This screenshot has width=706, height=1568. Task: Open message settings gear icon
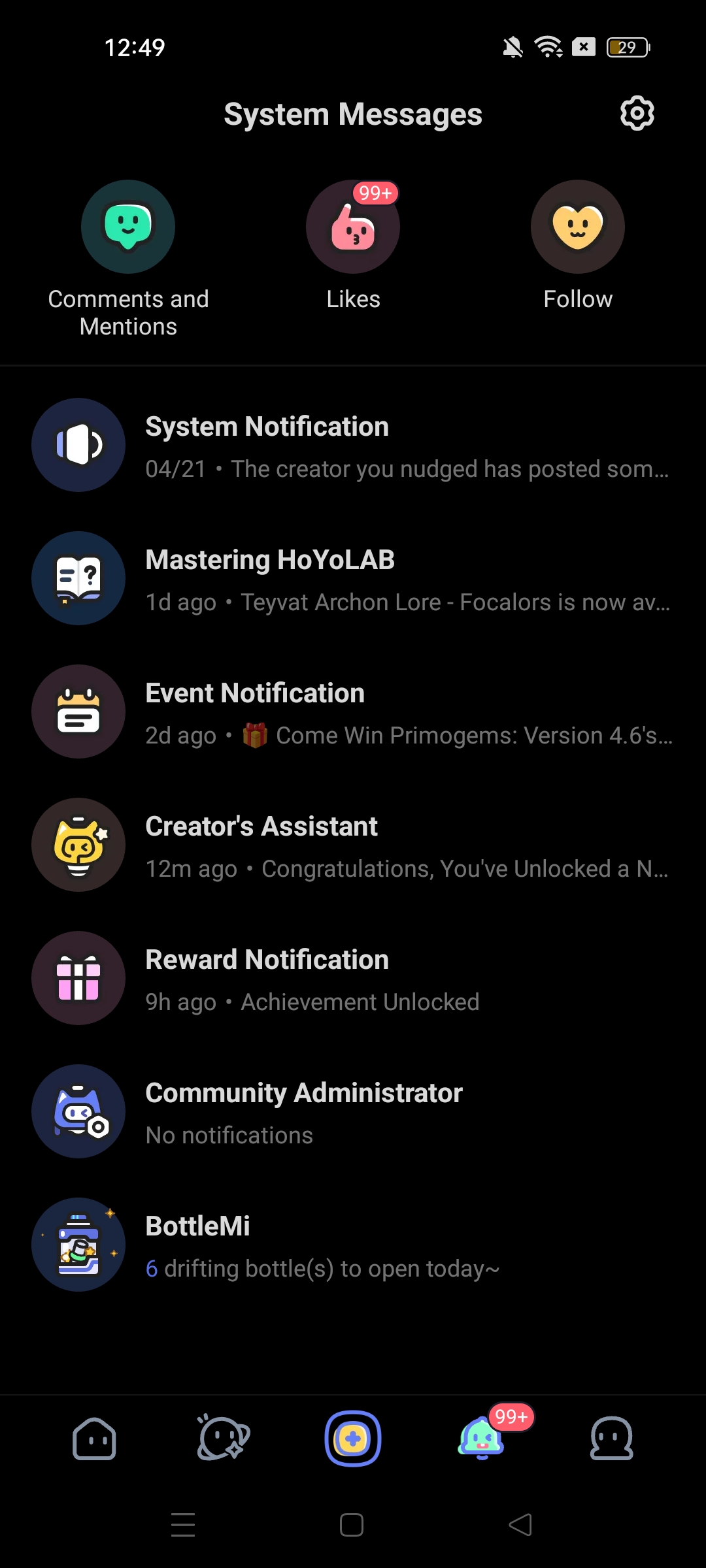click(x=637, y=114)
